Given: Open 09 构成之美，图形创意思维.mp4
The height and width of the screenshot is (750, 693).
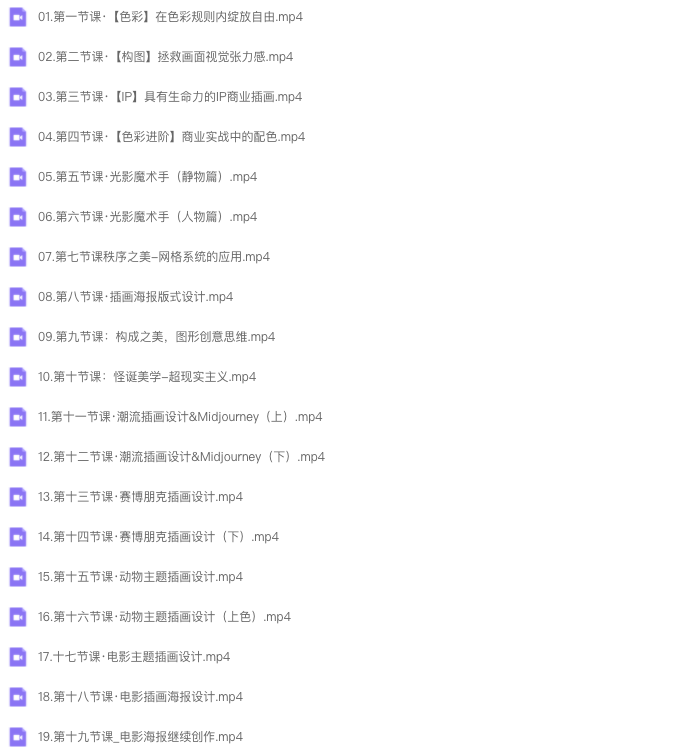Looking at the screenshot, I should point(156,337).
